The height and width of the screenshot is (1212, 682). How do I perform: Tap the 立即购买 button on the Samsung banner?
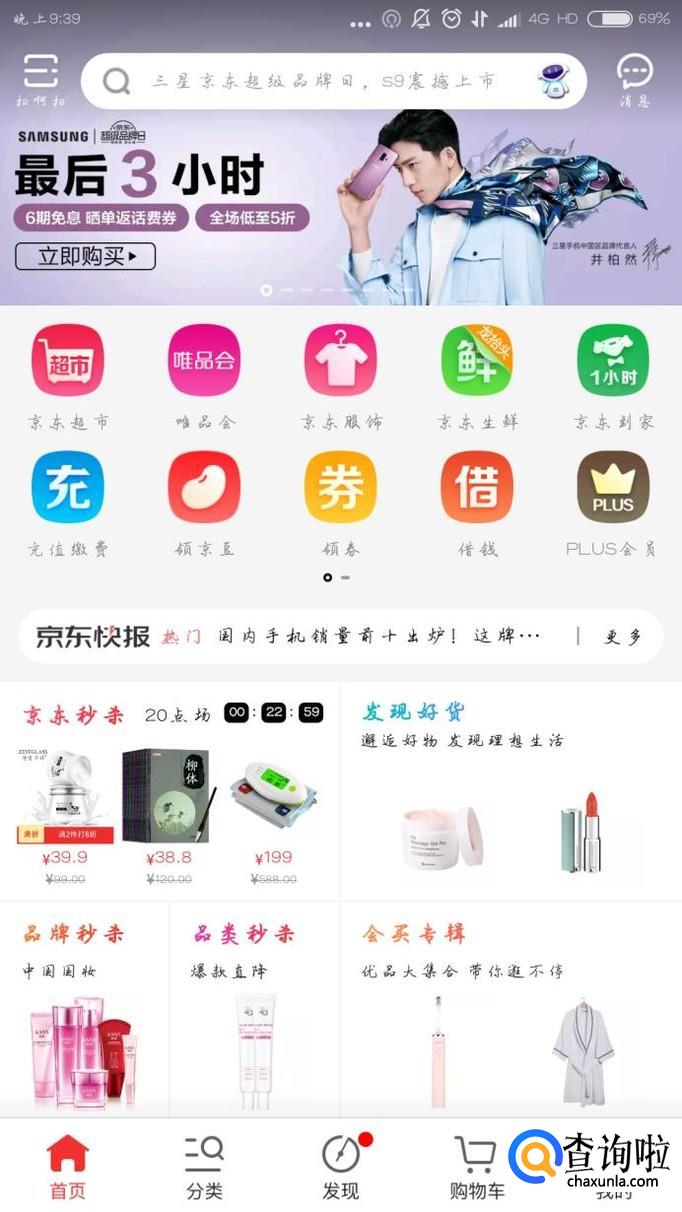(x=85, y=256)
